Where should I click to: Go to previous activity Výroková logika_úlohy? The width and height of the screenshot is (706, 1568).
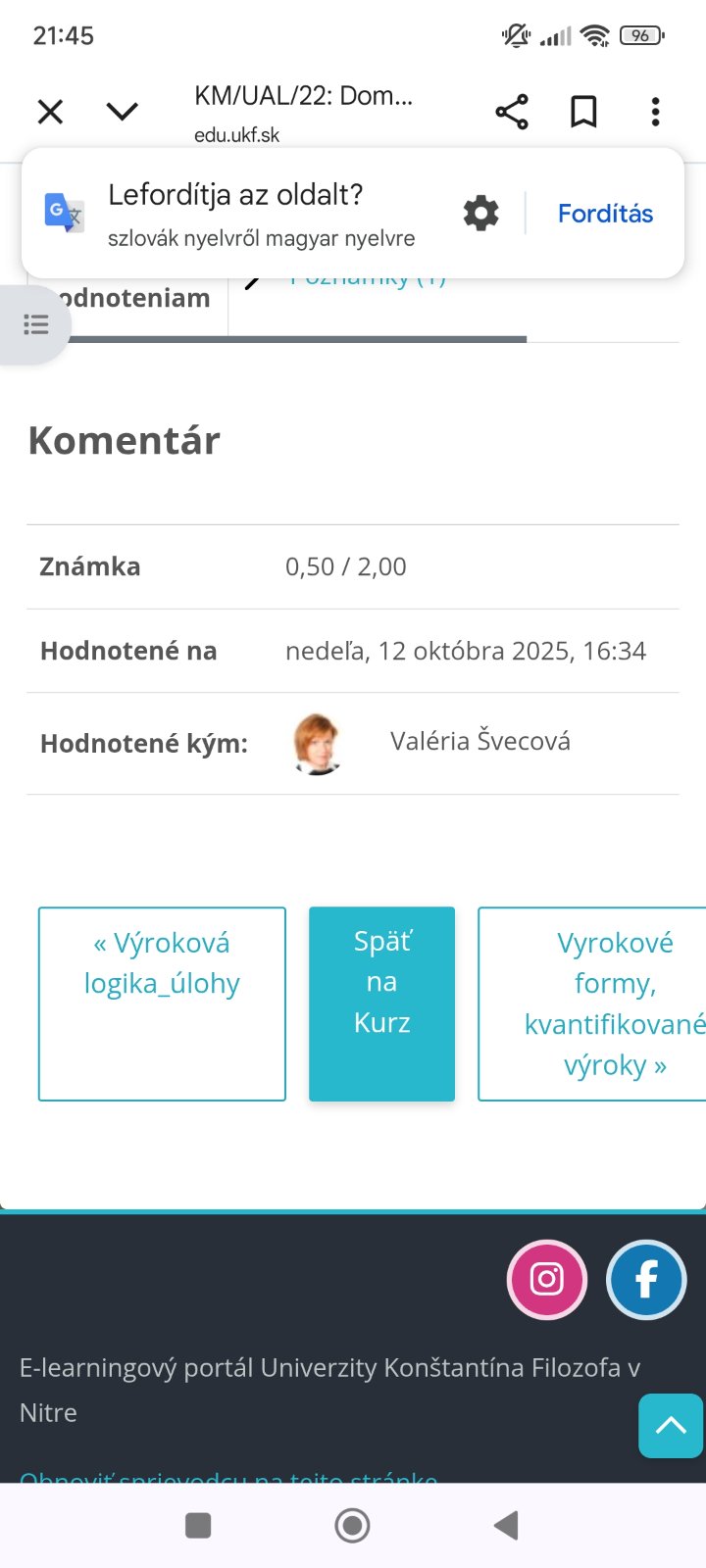(x=162, y=1003)
